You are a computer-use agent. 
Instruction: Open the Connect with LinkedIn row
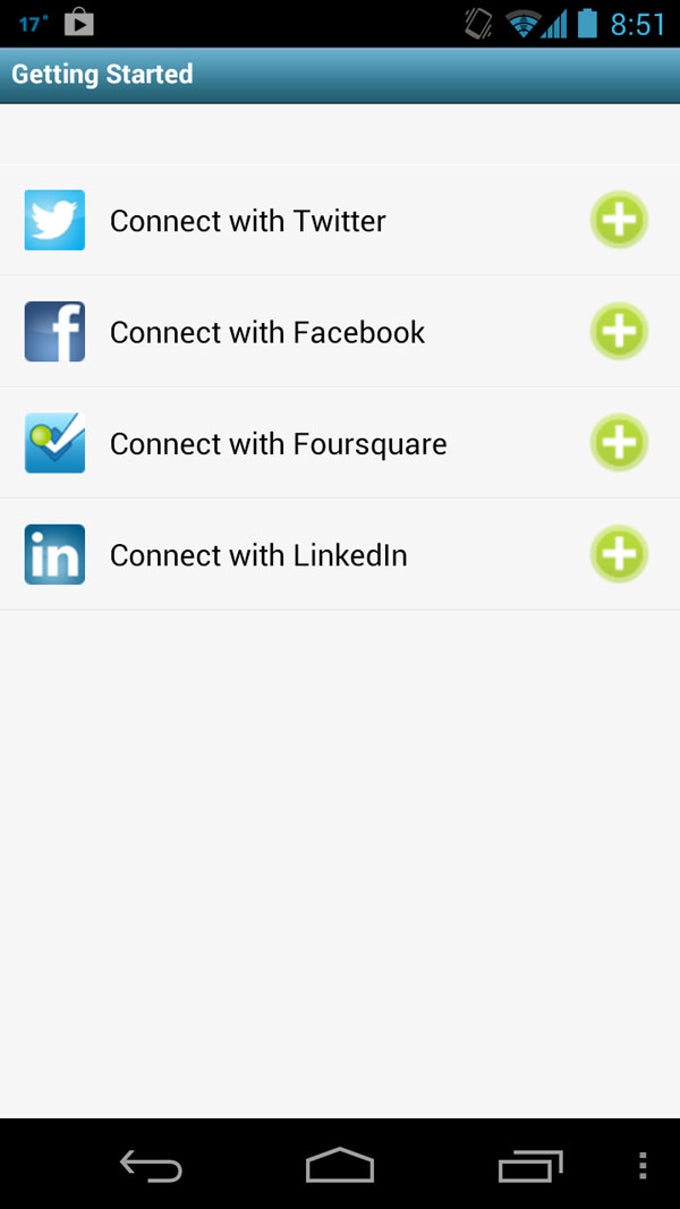click(x=258, y=555)
